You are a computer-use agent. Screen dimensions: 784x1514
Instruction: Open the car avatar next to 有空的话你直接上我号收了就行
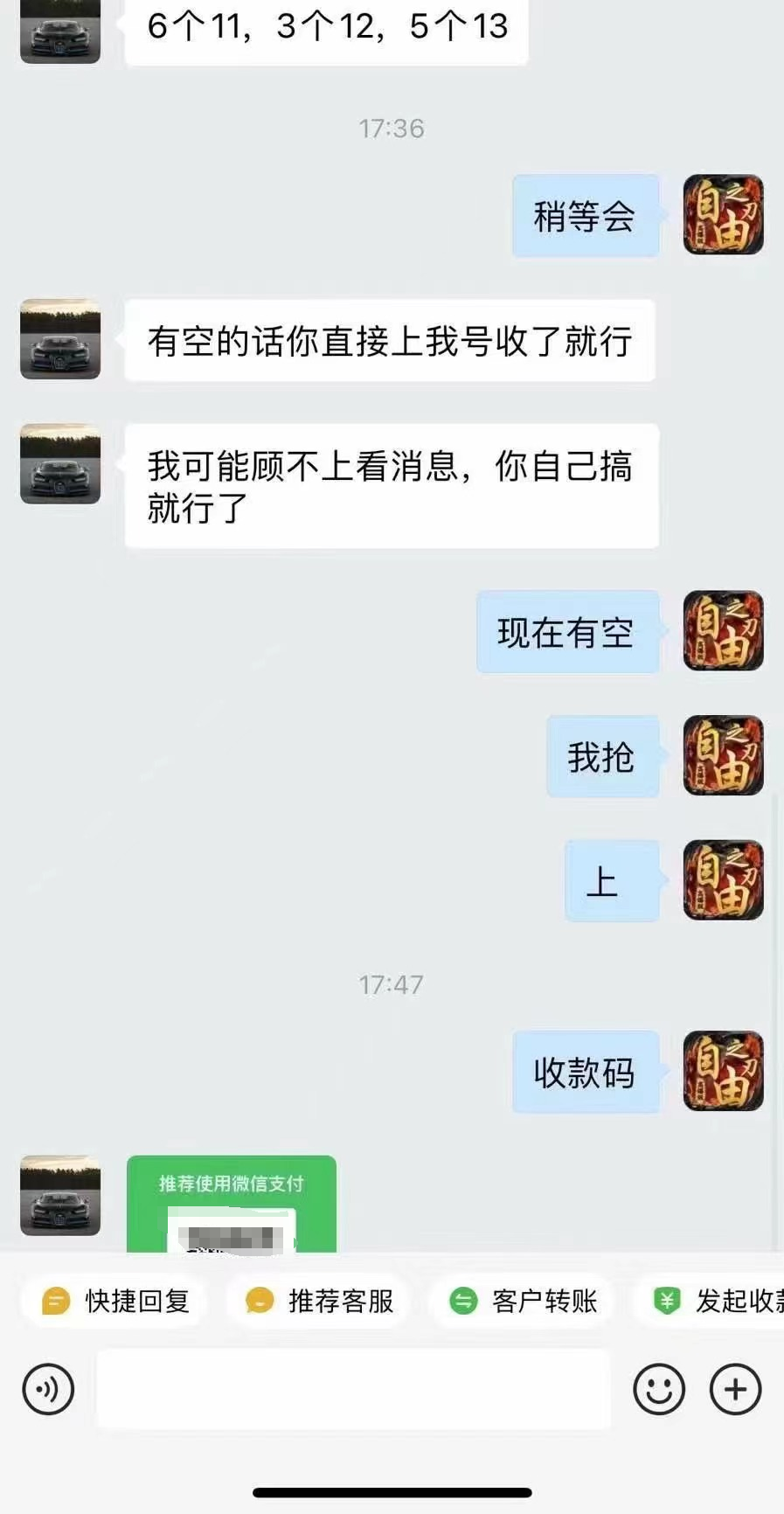pos(60,339)
